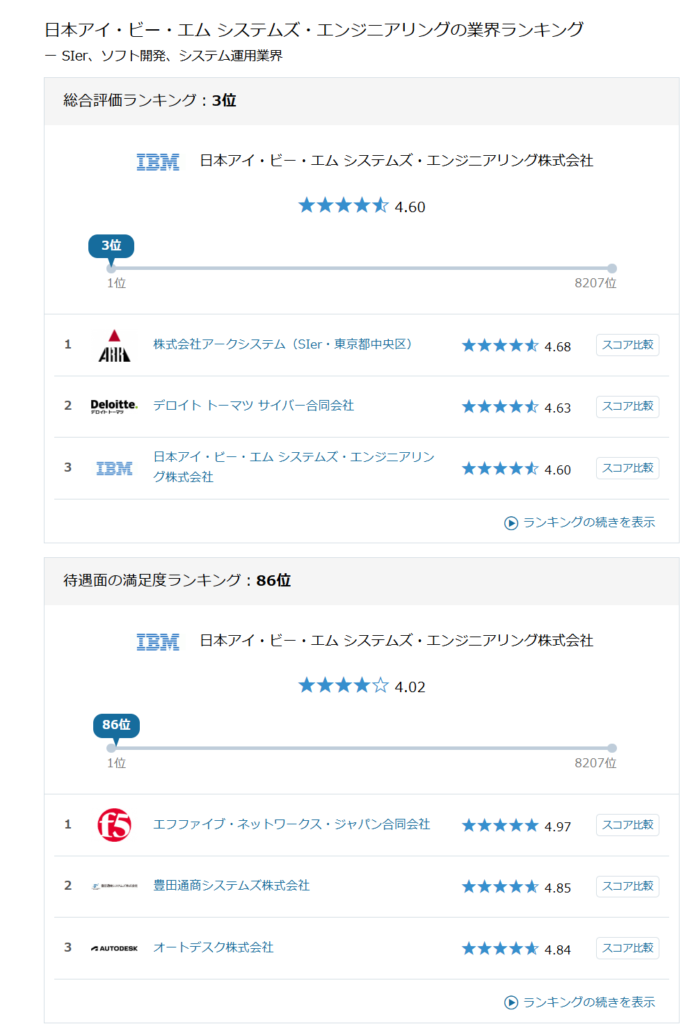Tap スコア比較 for 豊田通商システムズ

627,886
